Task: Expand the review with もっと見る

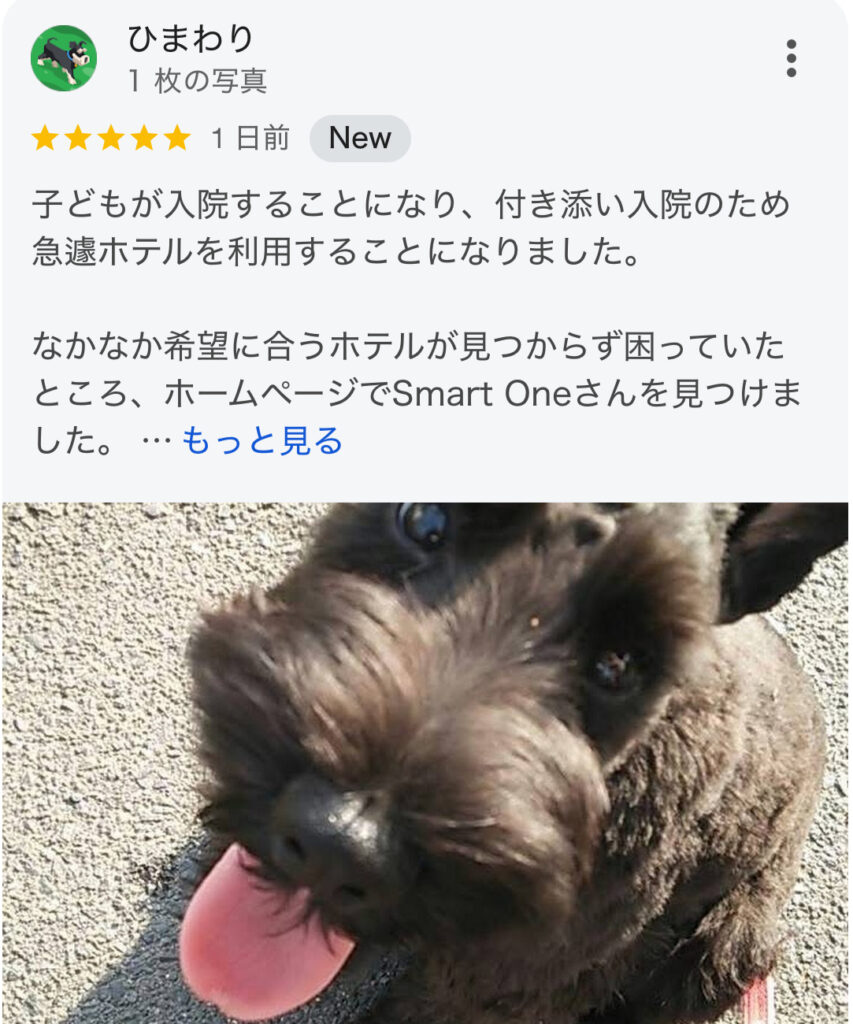Action: pyautogui.click(x=262, y=441)
